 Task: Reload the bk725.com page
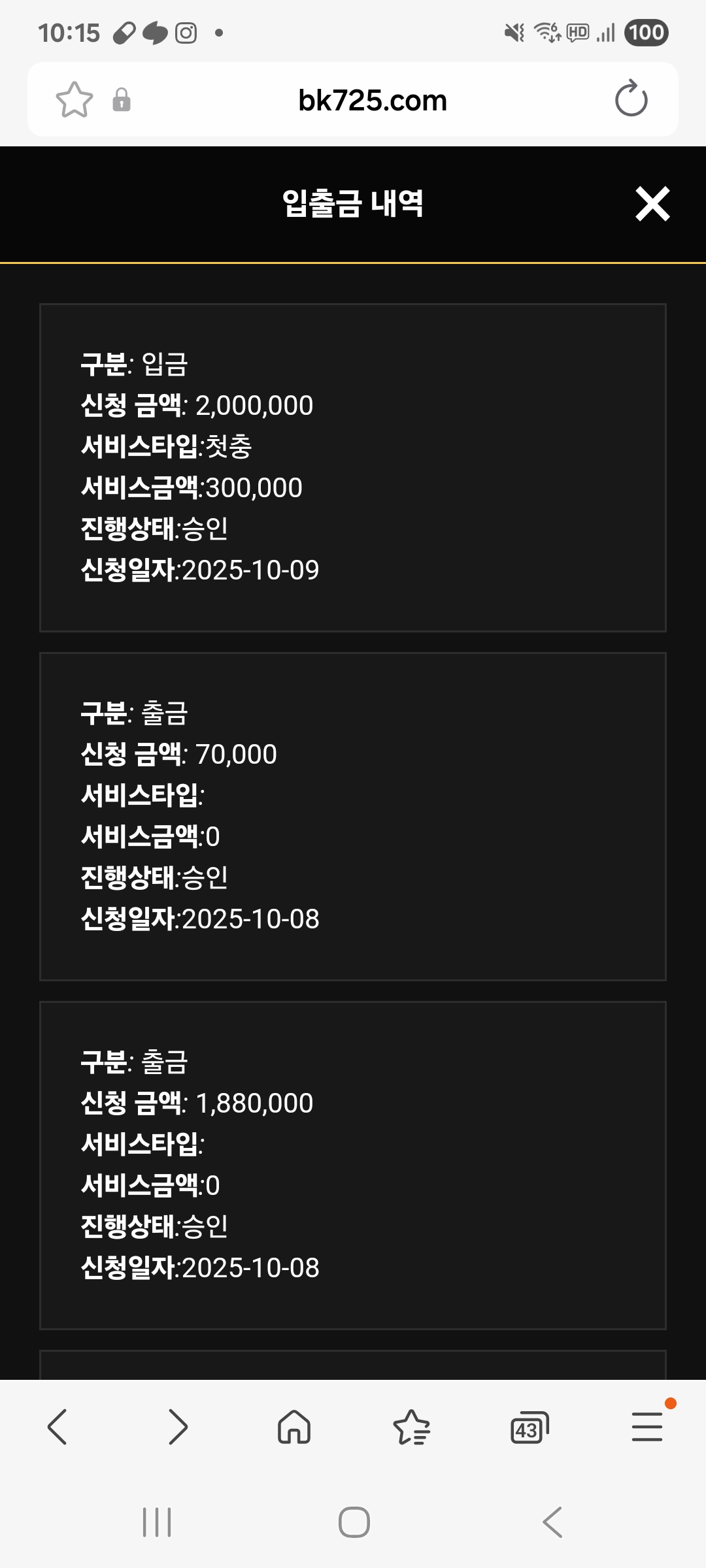[x=631, y=99]
